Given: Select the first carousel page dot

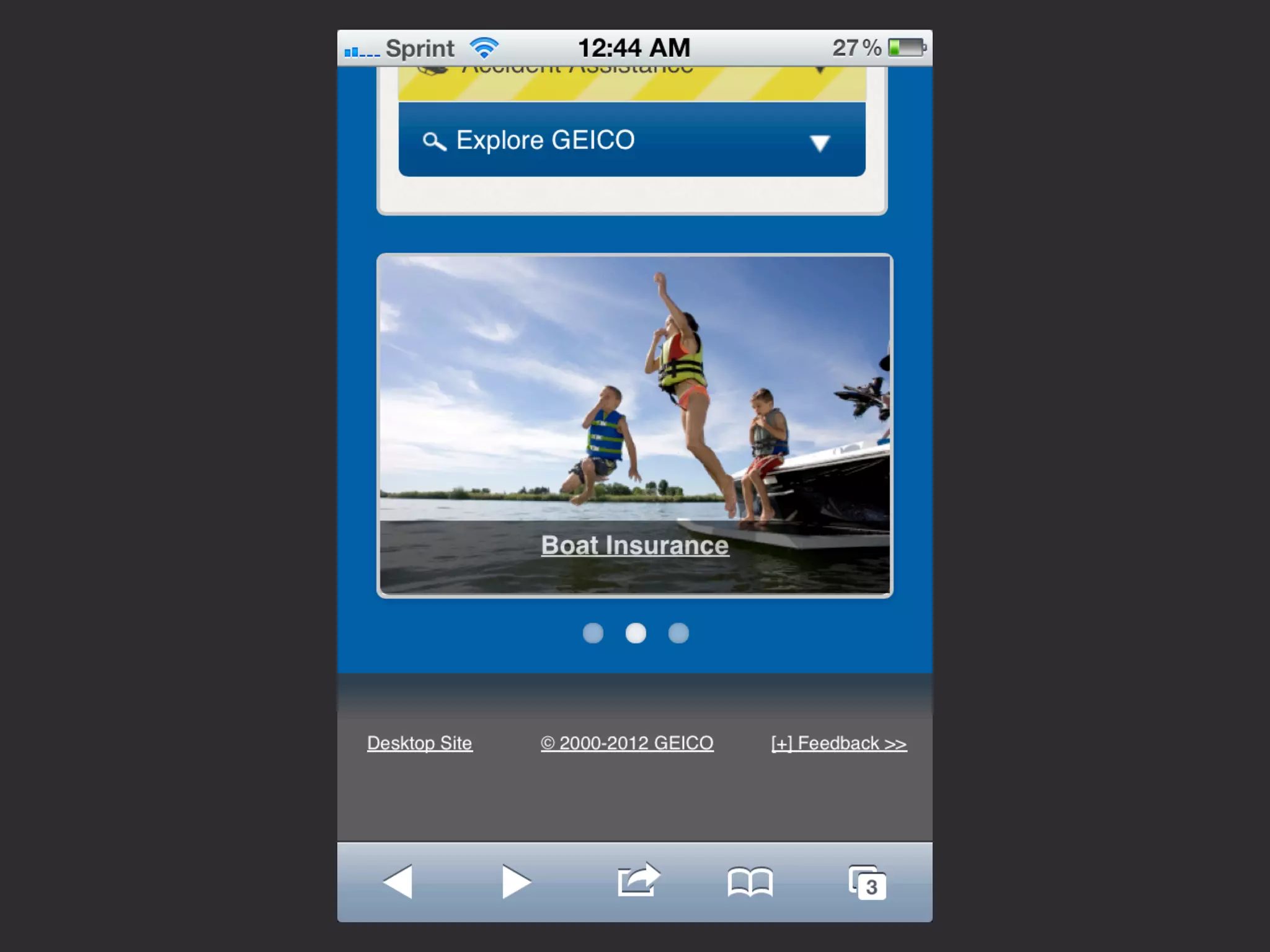Looking at the screenshot, I should [x=593, y=633].
